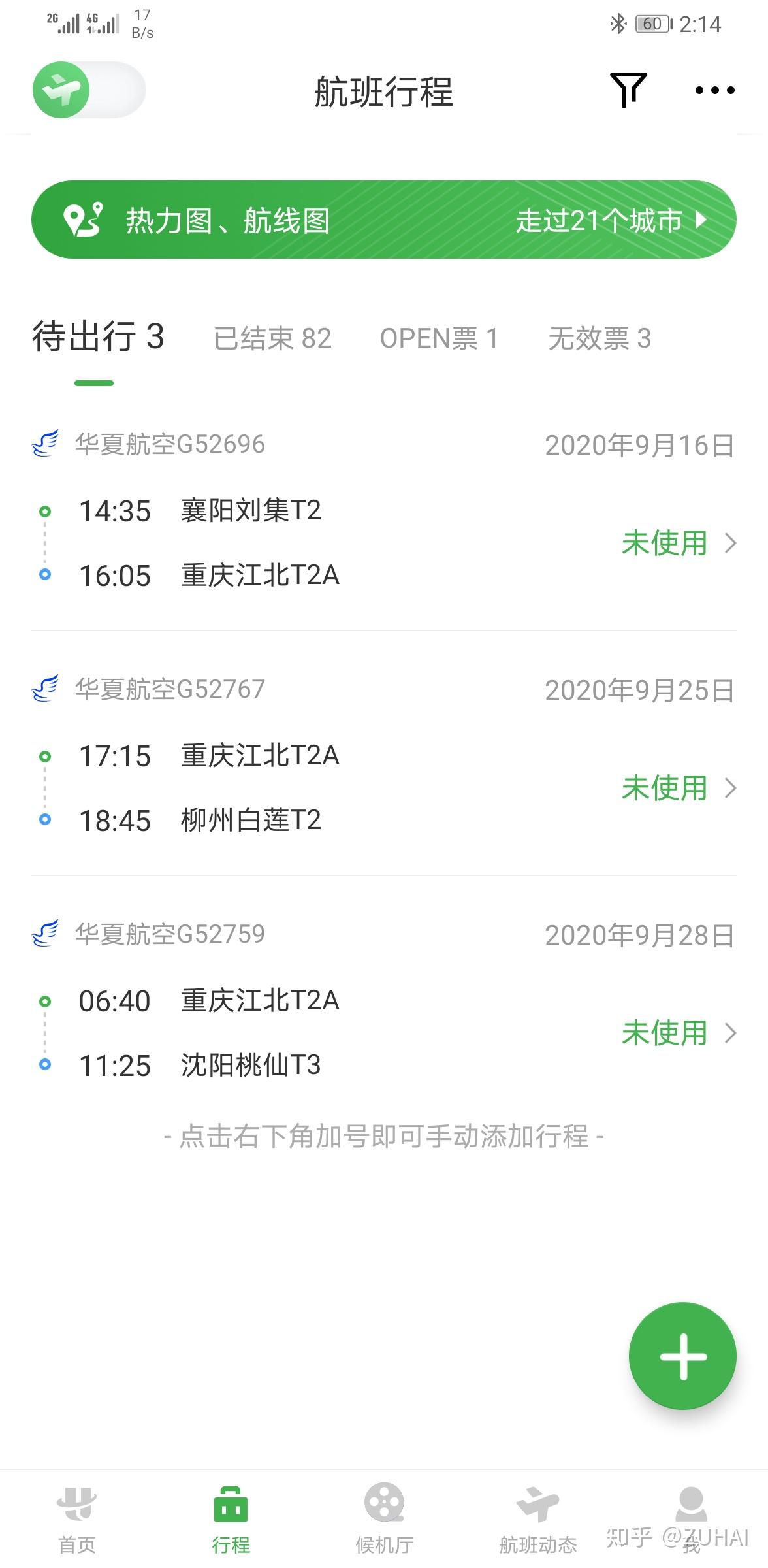The image size is (768, 1568).
Task: Tap the 华夏航空 airline logo beside flight G52767
Action: (45, 689)
